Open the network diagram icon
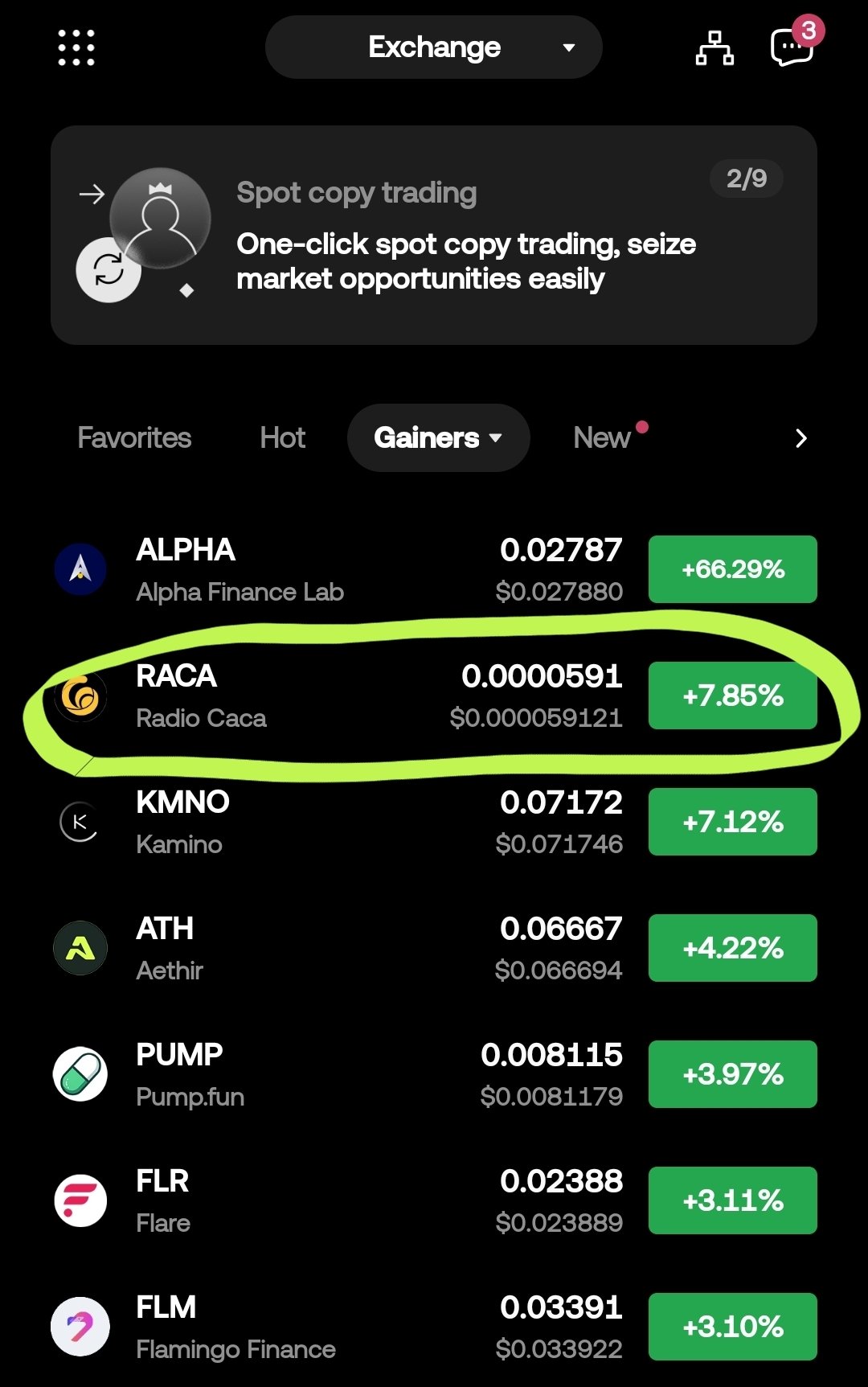 (x=714, y=47)
